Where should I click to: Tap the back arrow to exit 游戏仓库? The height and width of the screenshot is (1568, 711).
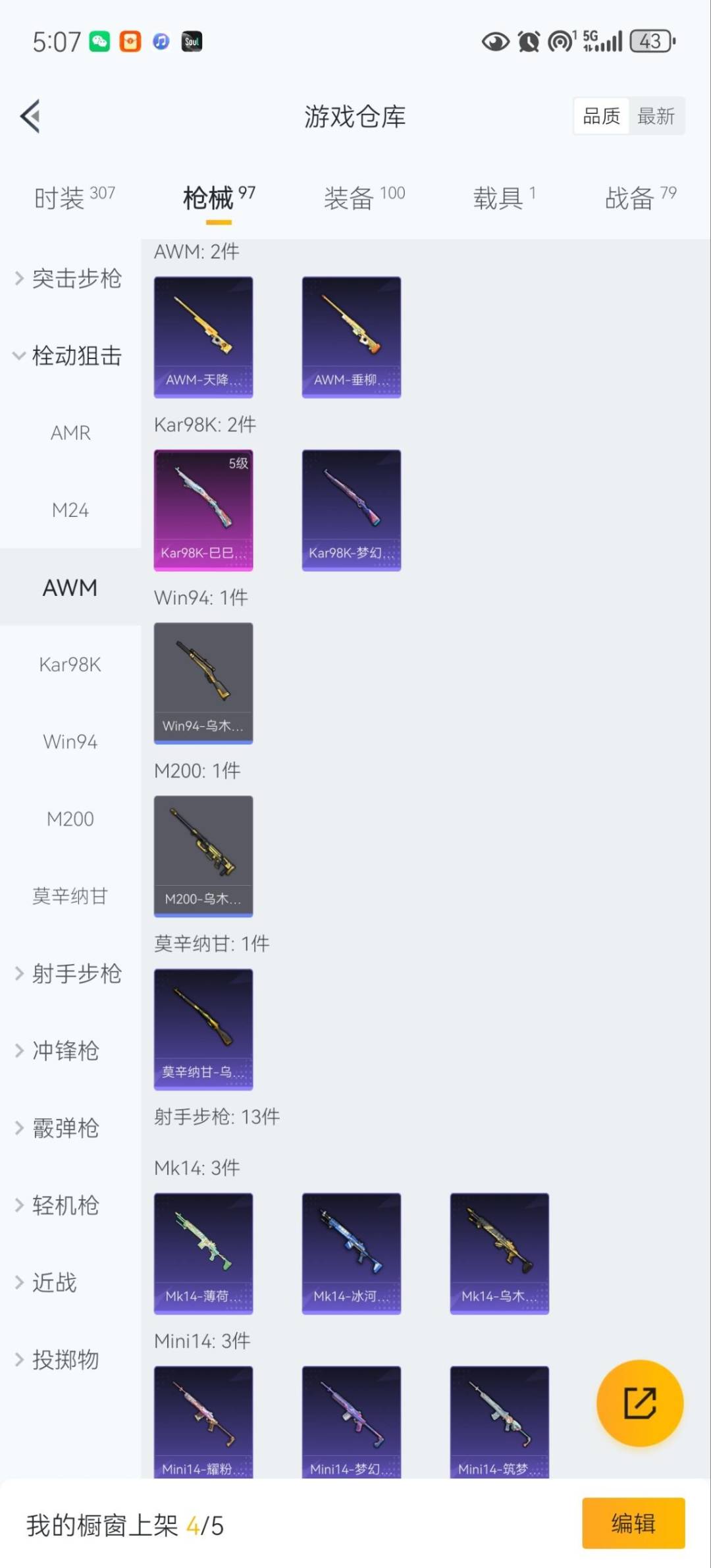pos(30,116)
